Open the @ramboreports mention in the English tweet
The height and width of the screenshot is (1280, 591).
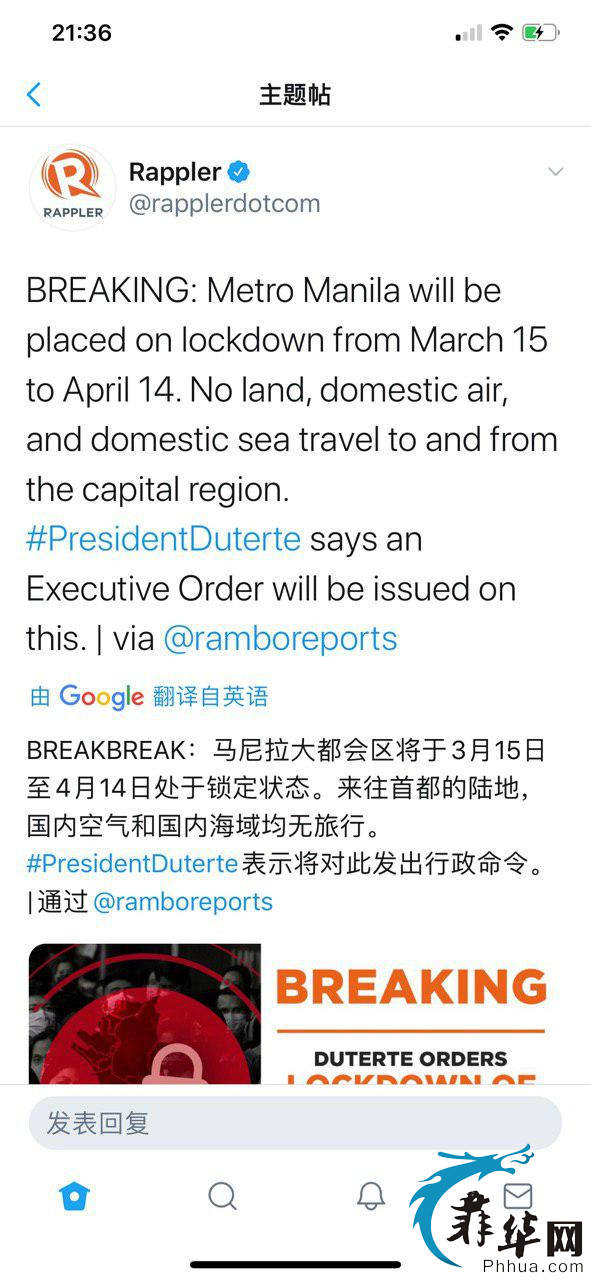point(280,638)
